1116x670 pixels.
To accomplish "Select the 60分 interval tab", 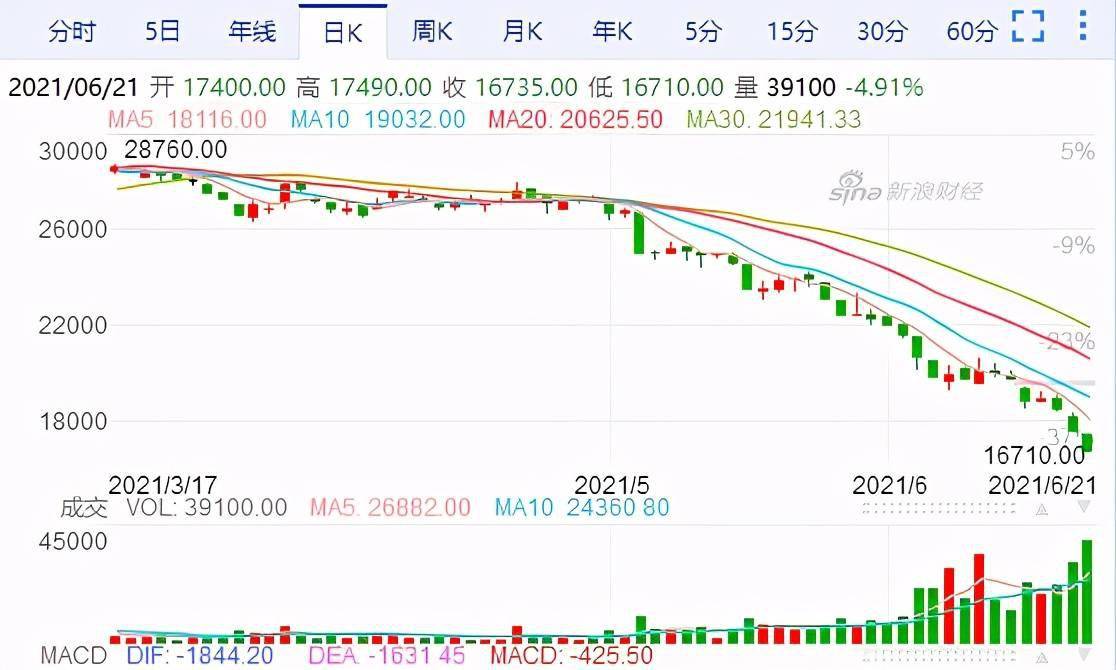I will pyautogui.click(x=971, y=31).
